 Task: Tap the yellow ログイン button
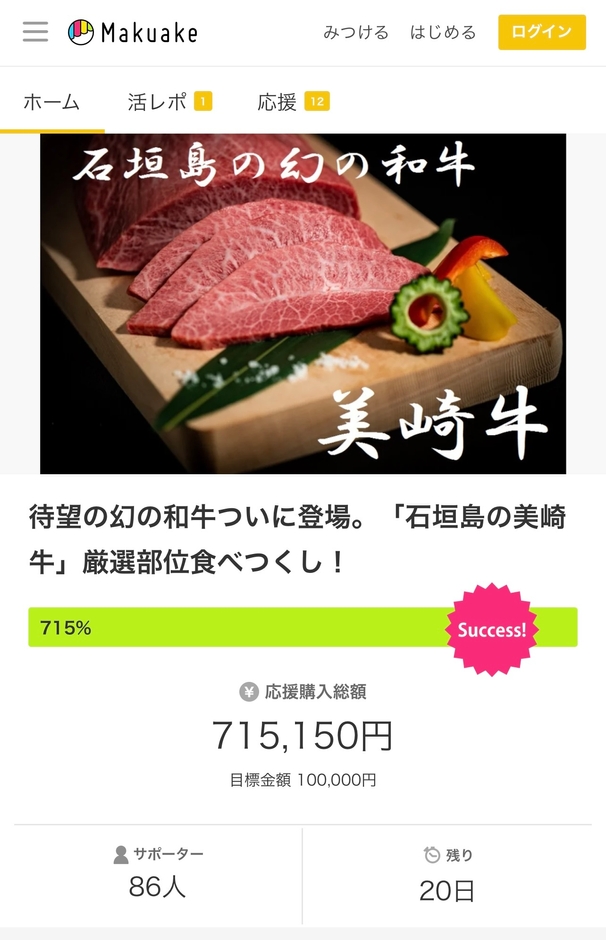point(541,32)
